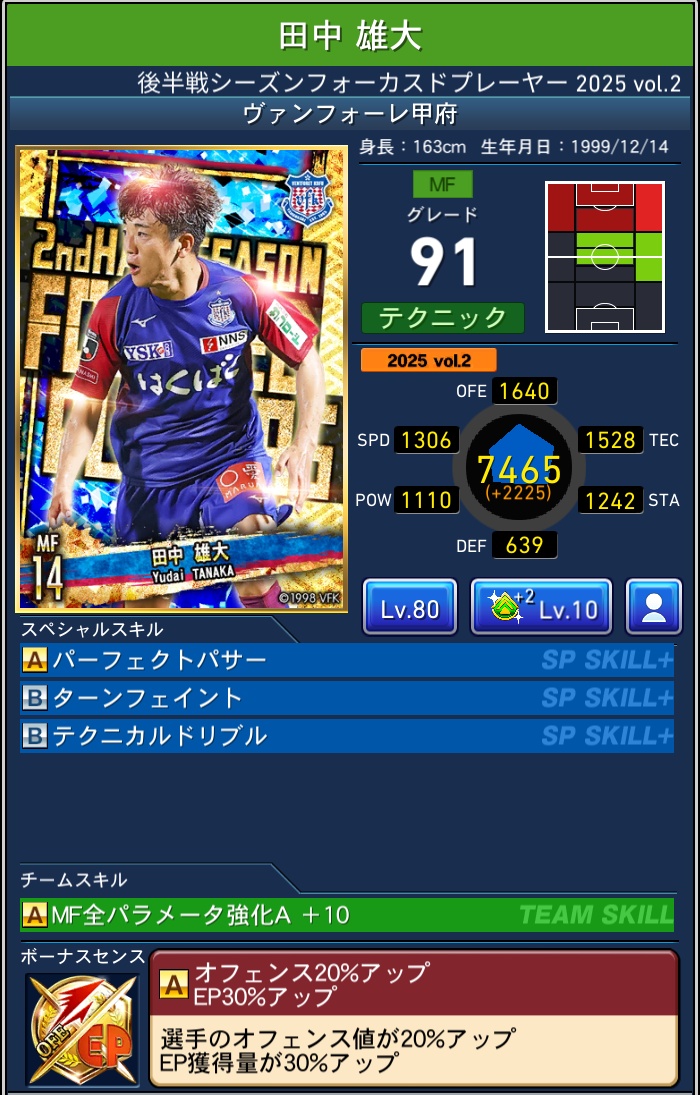View the テクニカルドリブル special skill row
Screen dimensions: 700x1095
pyautogui.click(x=346, y=736)
